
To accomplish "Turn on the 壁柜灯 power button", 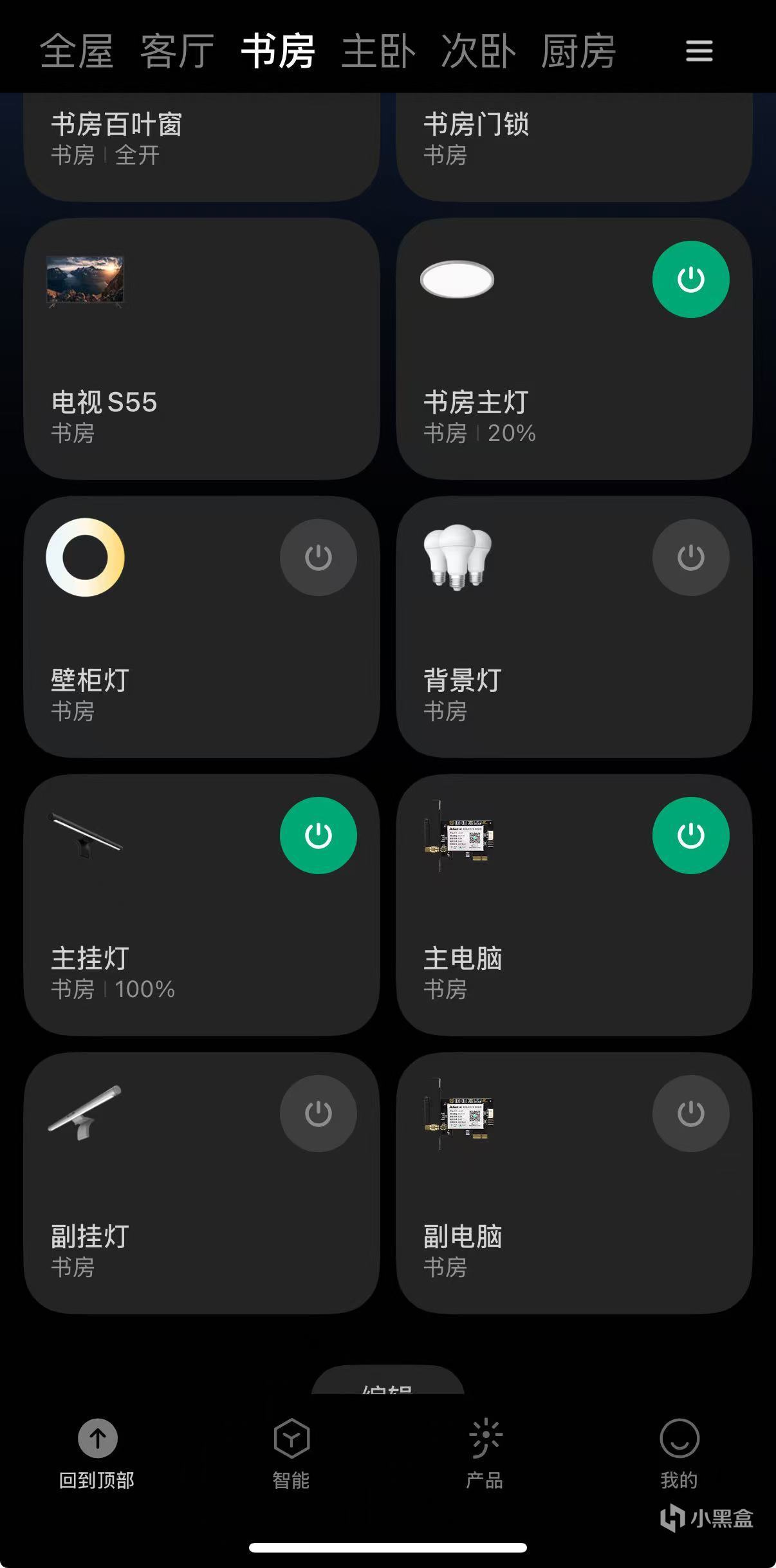I will coord(318,557).
